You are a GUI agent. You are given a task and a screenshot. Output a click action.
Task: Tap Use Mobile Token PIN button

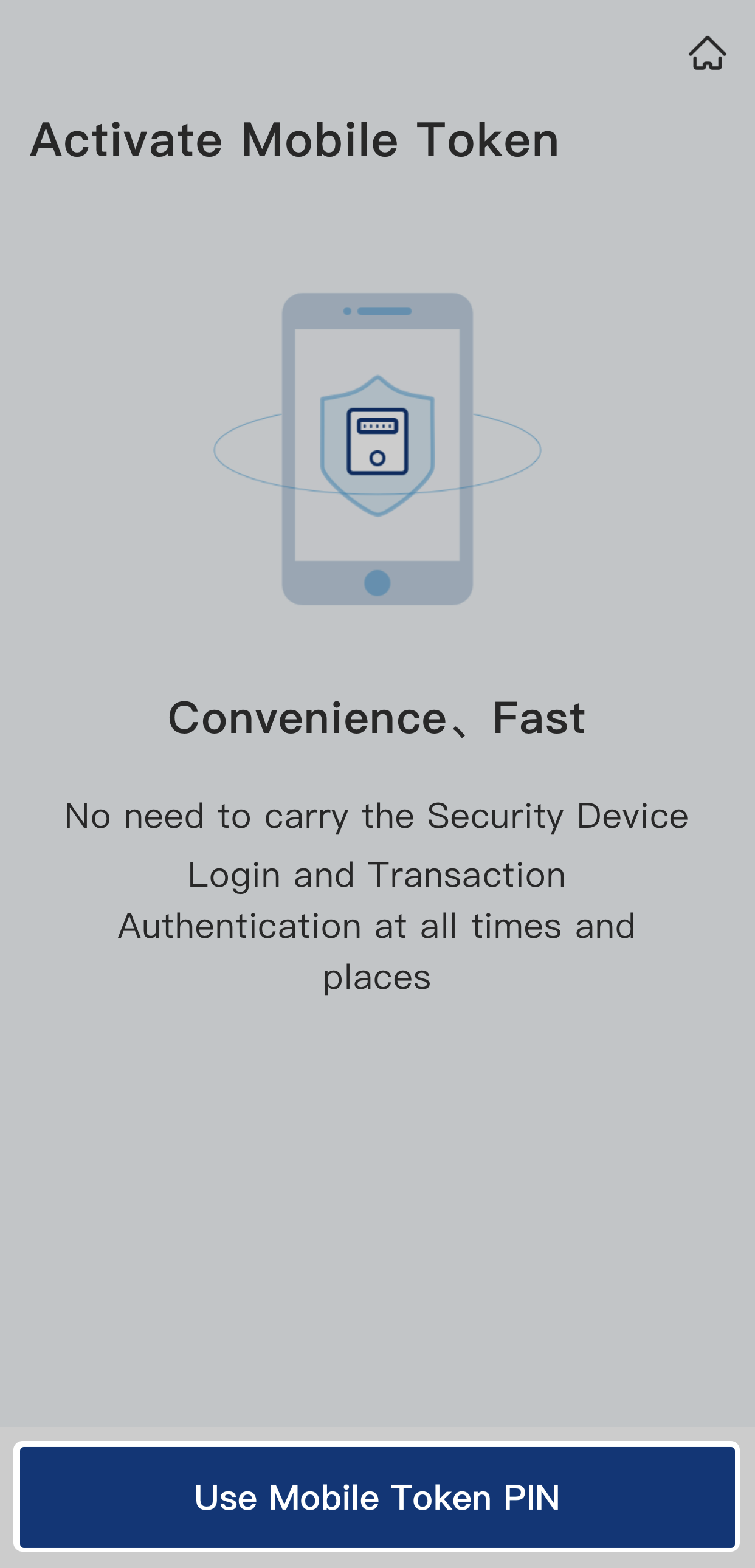point(377,1498)
